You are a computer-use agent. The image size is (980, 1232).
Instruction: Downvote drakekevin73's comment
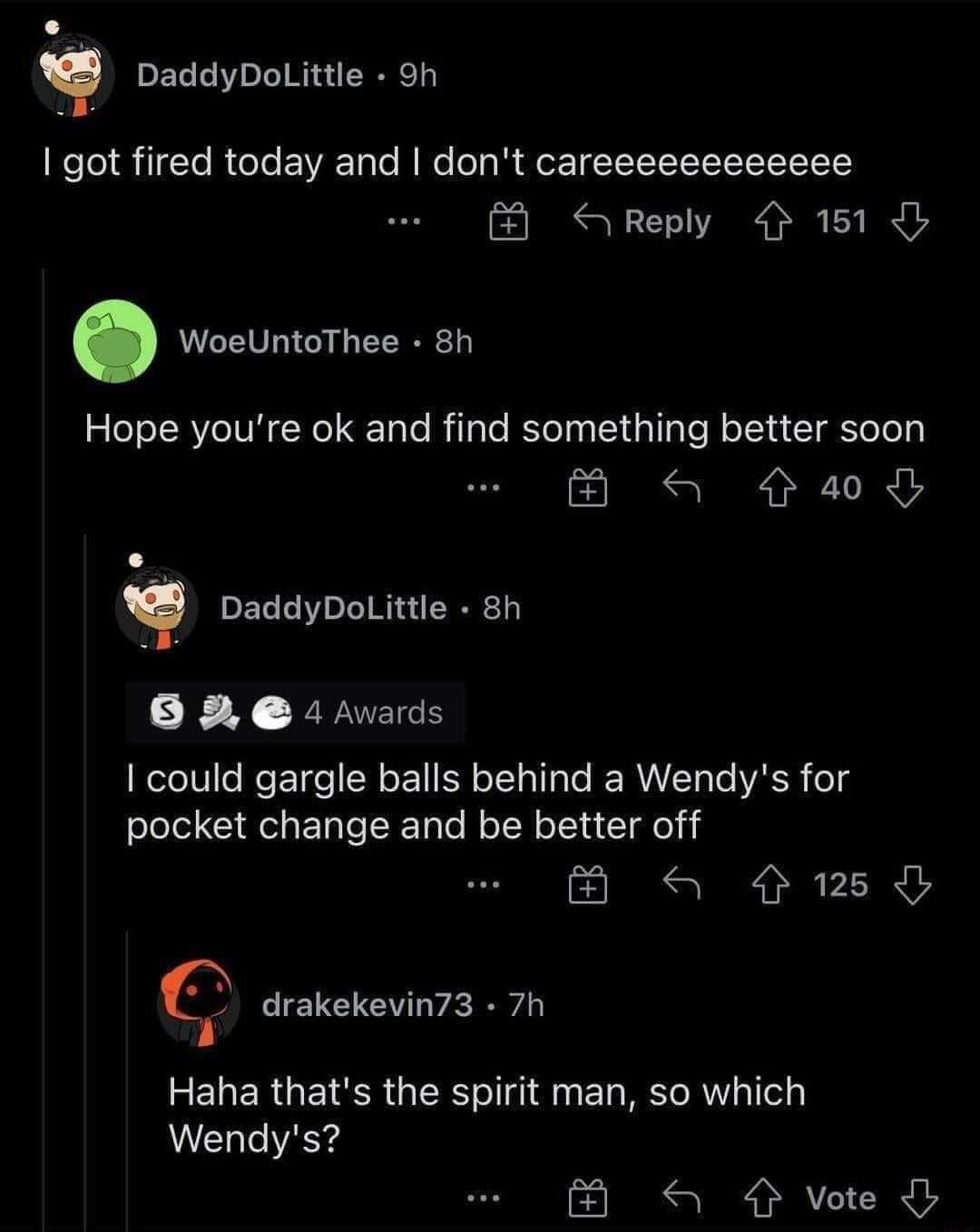(x=918, y=1199)
